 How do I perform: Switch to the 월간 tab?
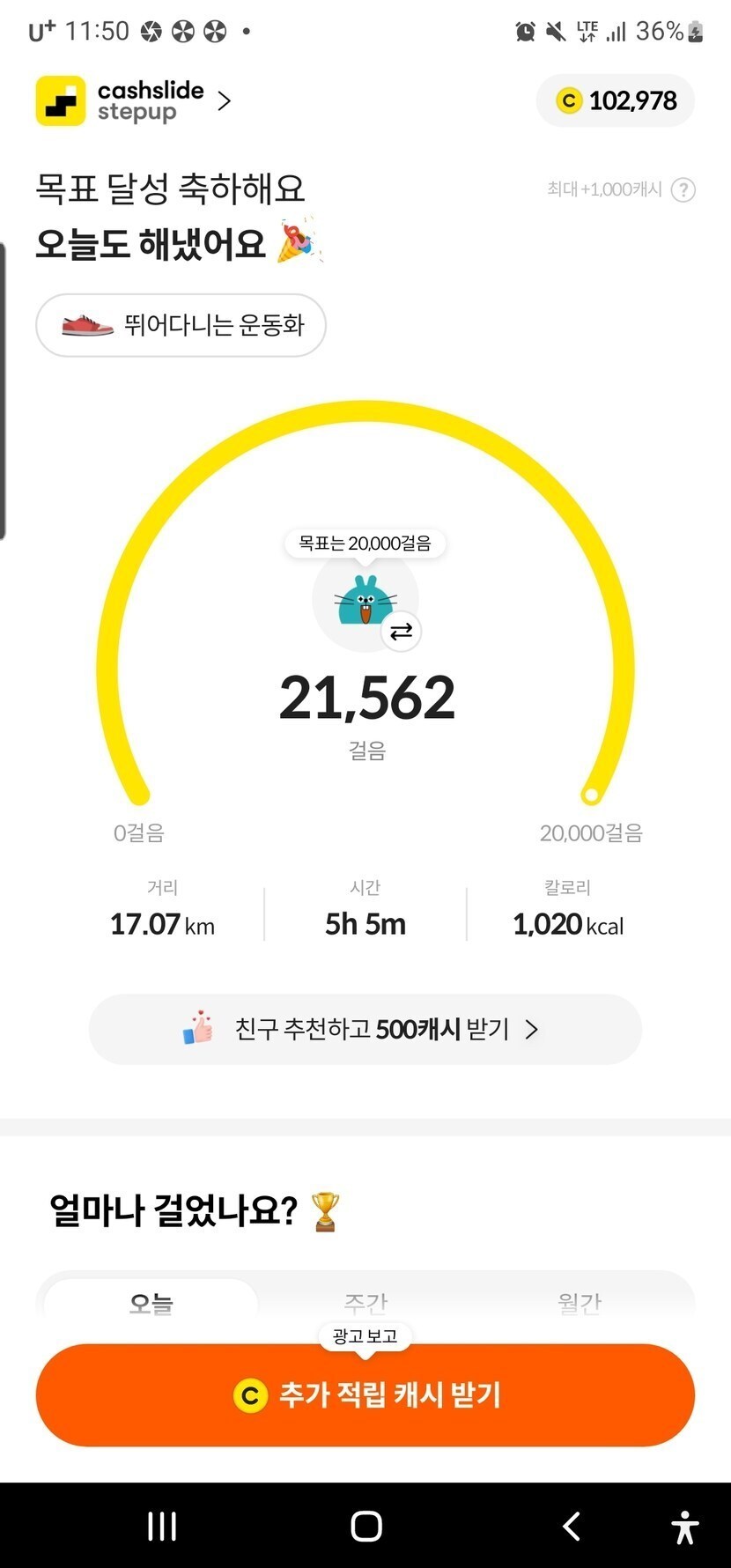(580, 1302)
